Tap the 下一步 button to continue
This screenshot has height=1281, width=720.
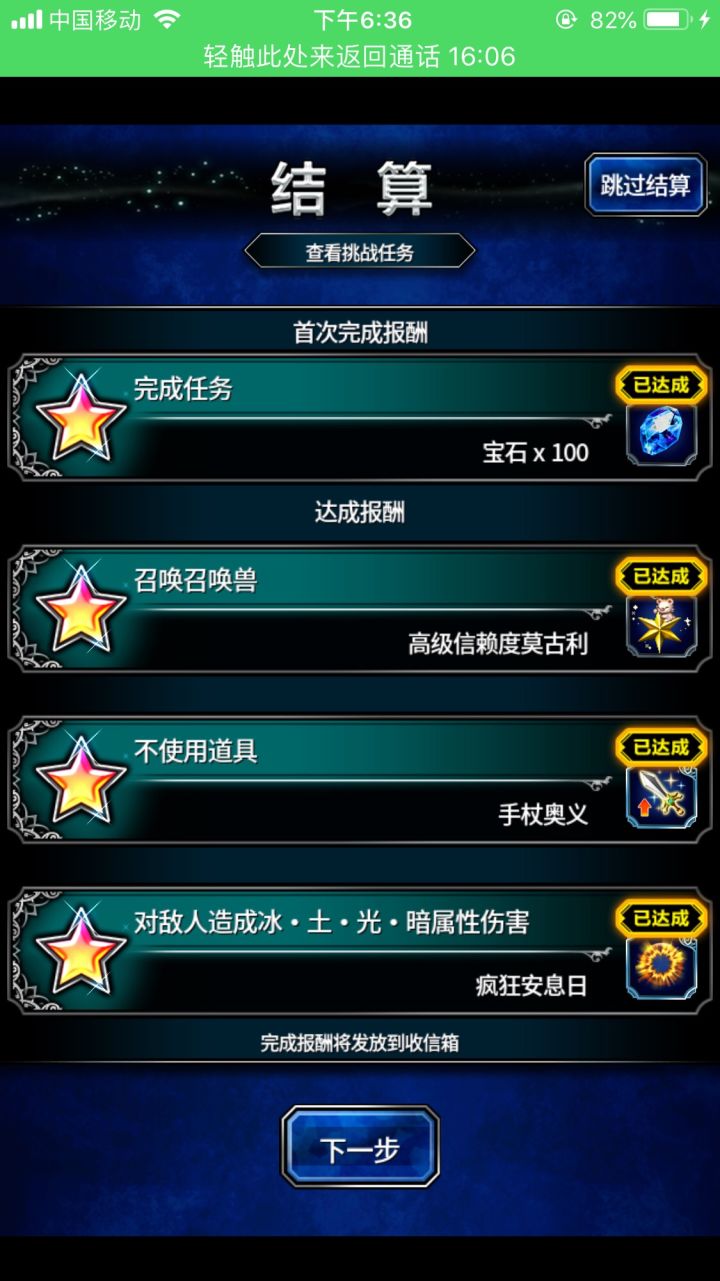pos(360,1148)
